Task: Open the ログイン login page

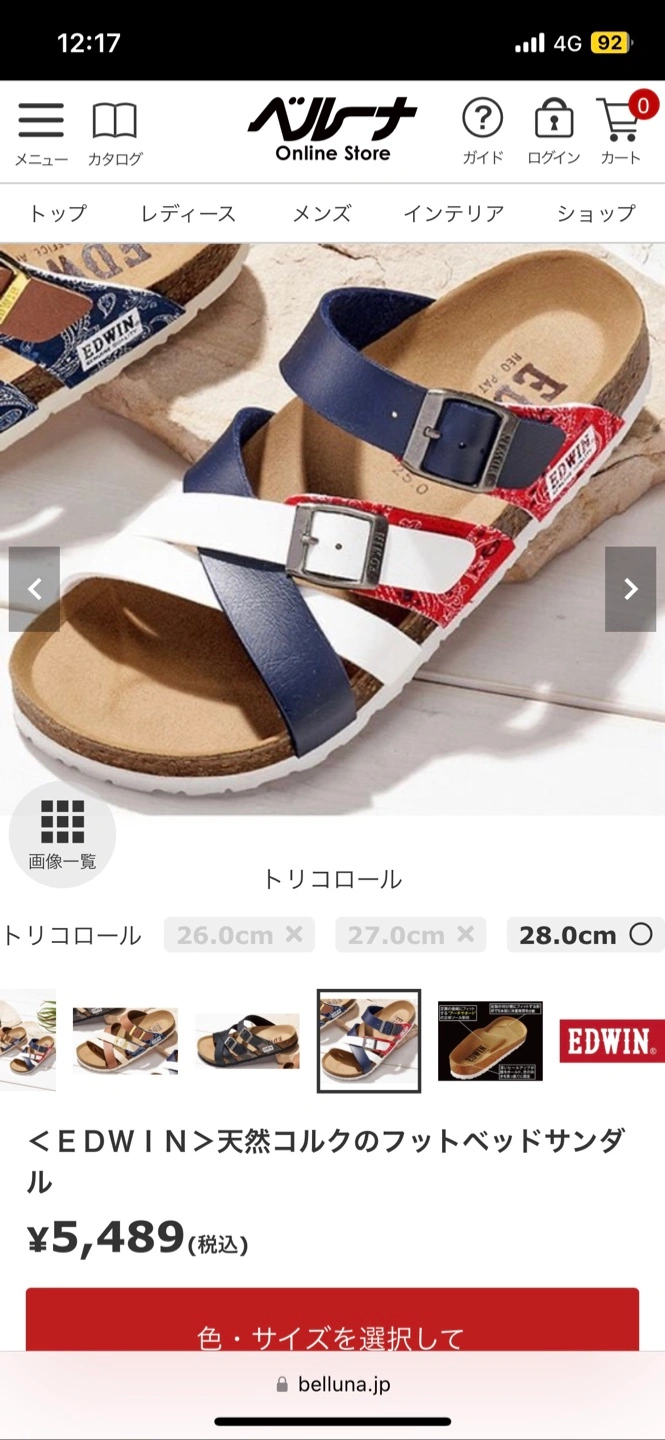Action: (x=553, y=132)
